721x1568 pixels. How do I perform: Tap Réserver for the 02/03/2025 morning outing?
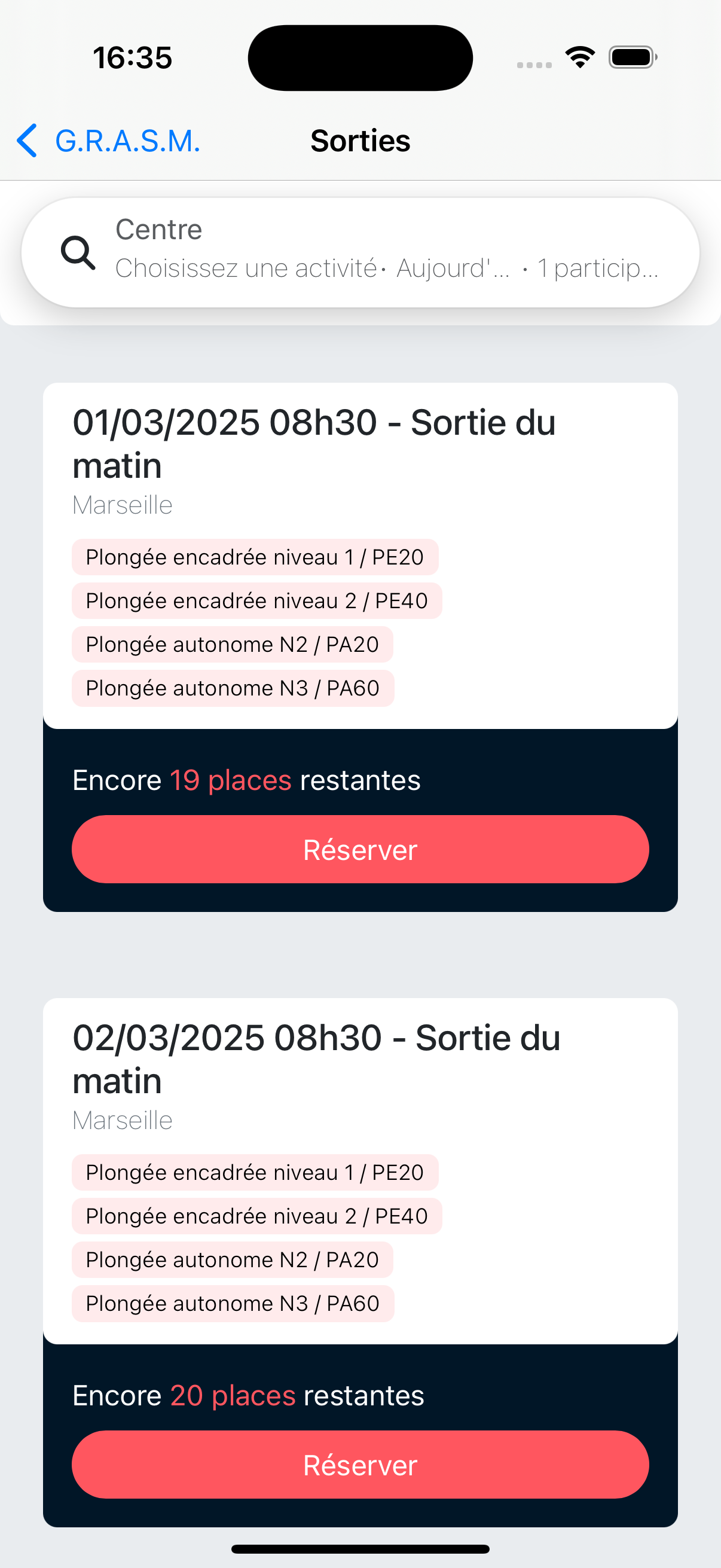360,1465
